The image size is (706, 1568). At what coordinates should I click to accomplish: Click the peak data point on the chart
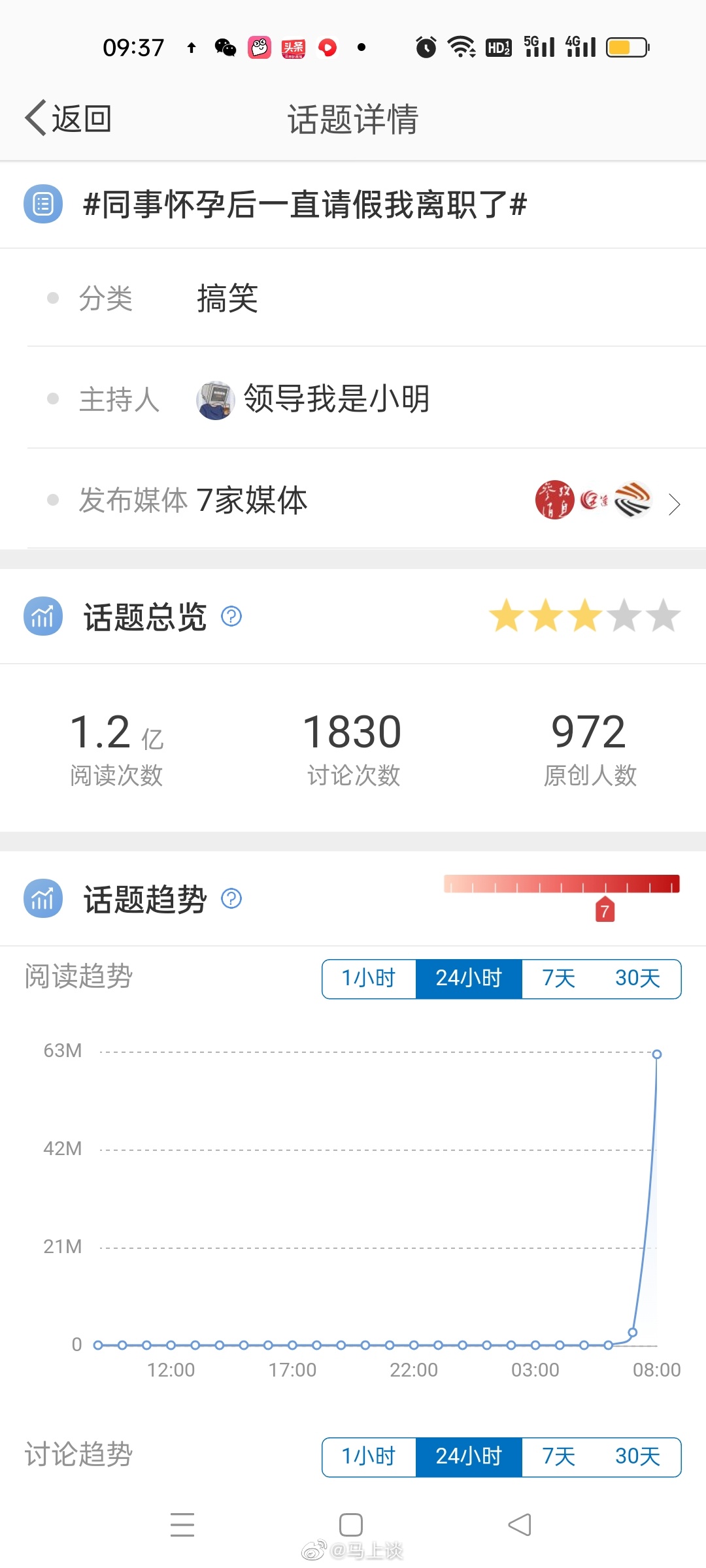656,1053
